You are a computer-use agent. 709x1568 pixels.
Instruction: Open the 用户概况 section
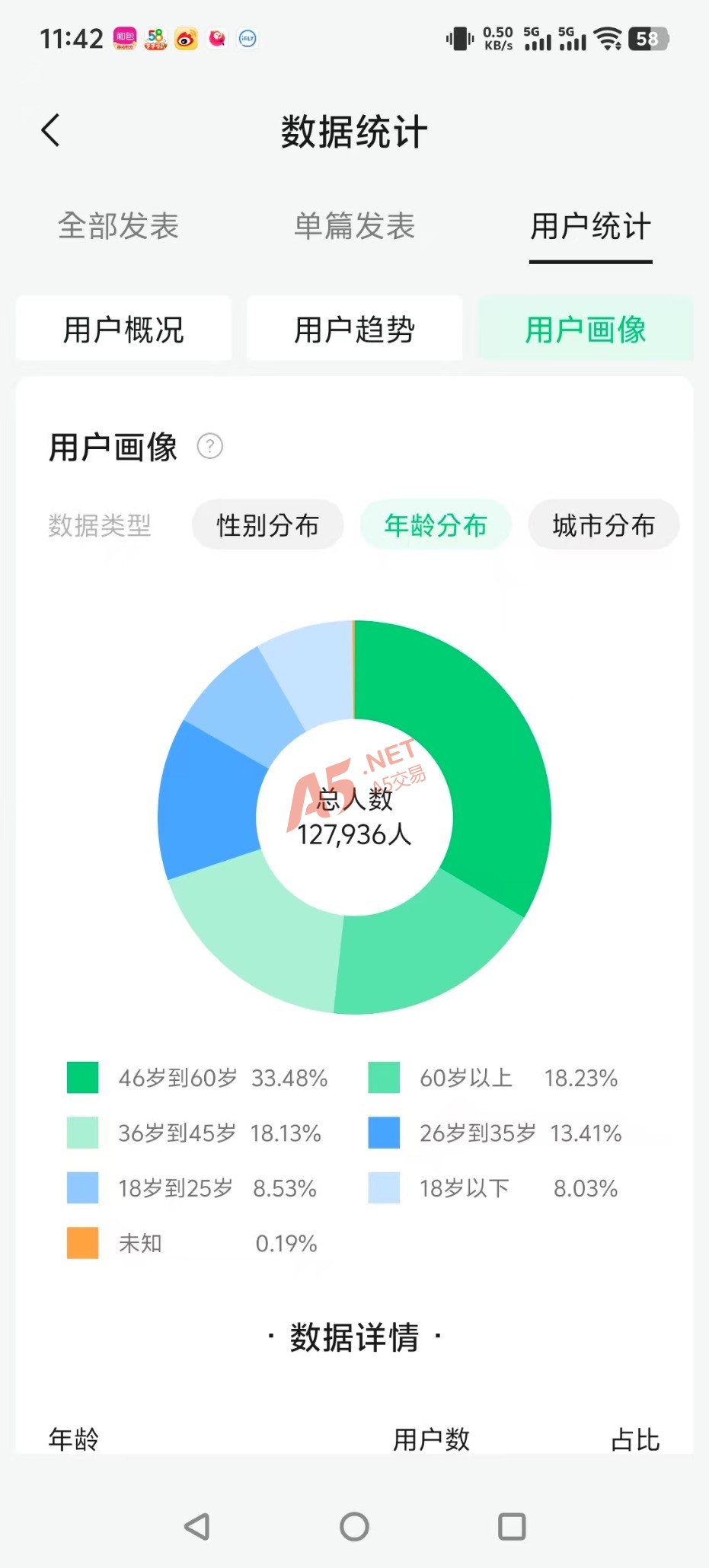click(x=123, y=329)
